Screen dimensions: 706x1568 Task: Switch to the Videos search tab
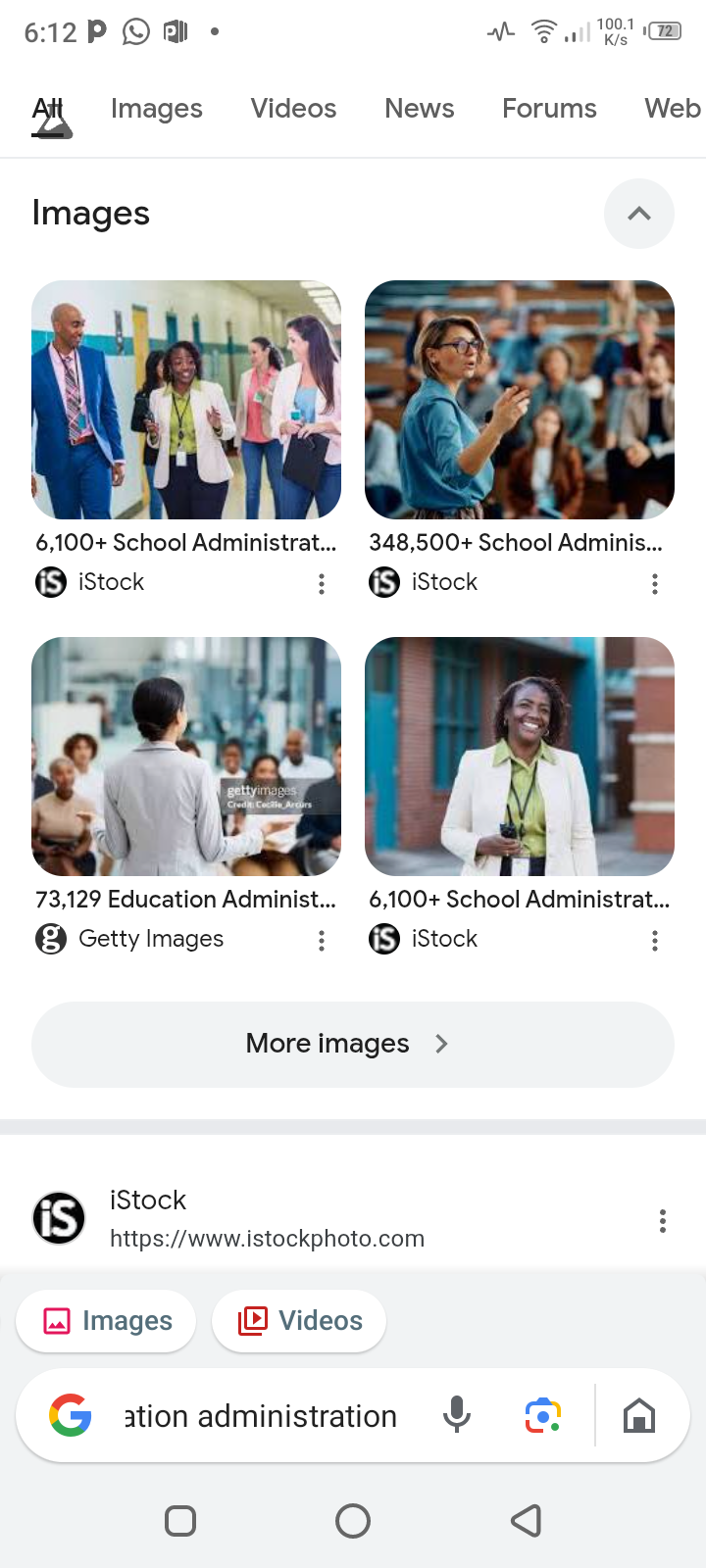293,109
